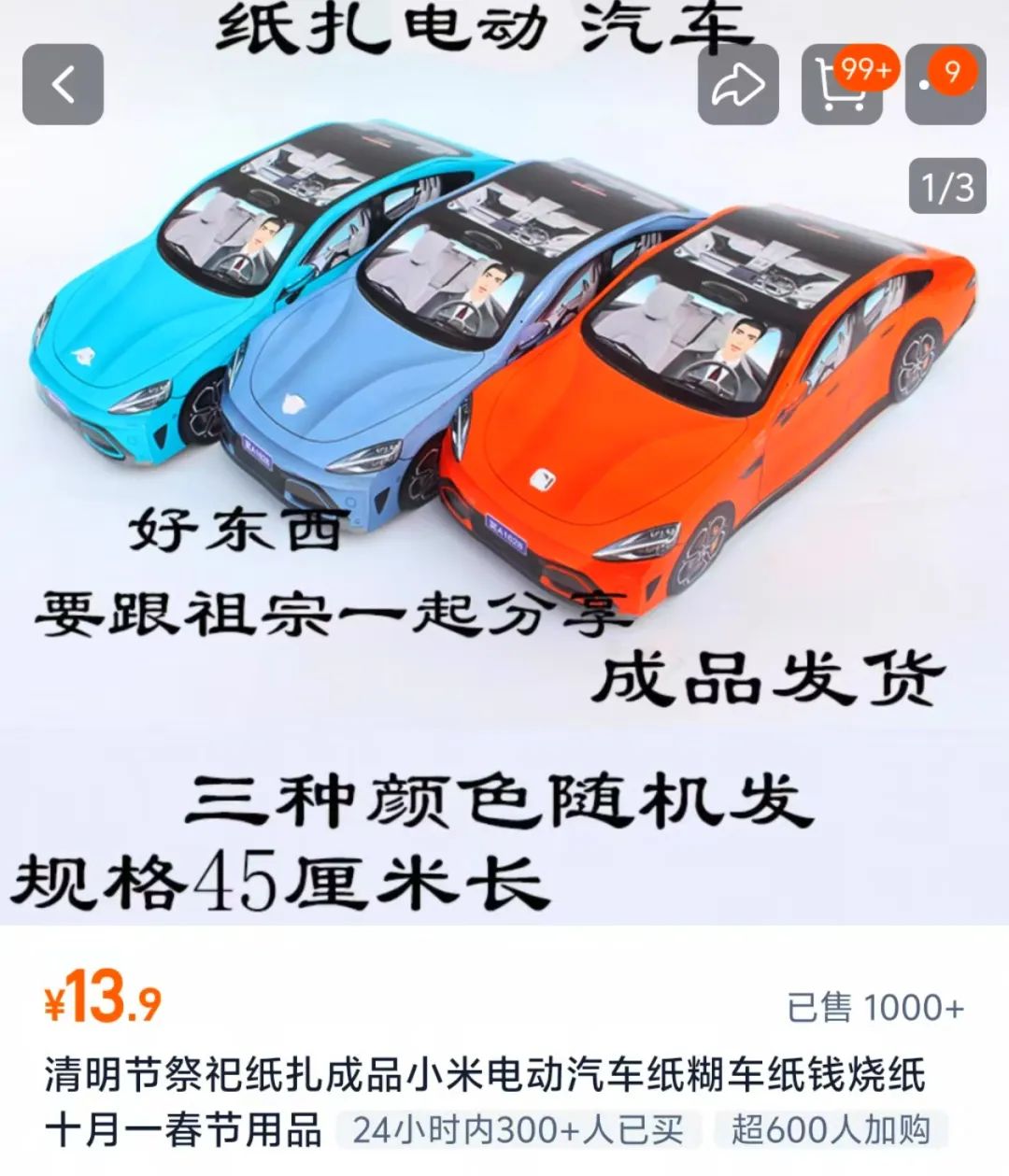1009x1176 pixels.
Task: Go back using the back arrow
Action: coord(63,85)
